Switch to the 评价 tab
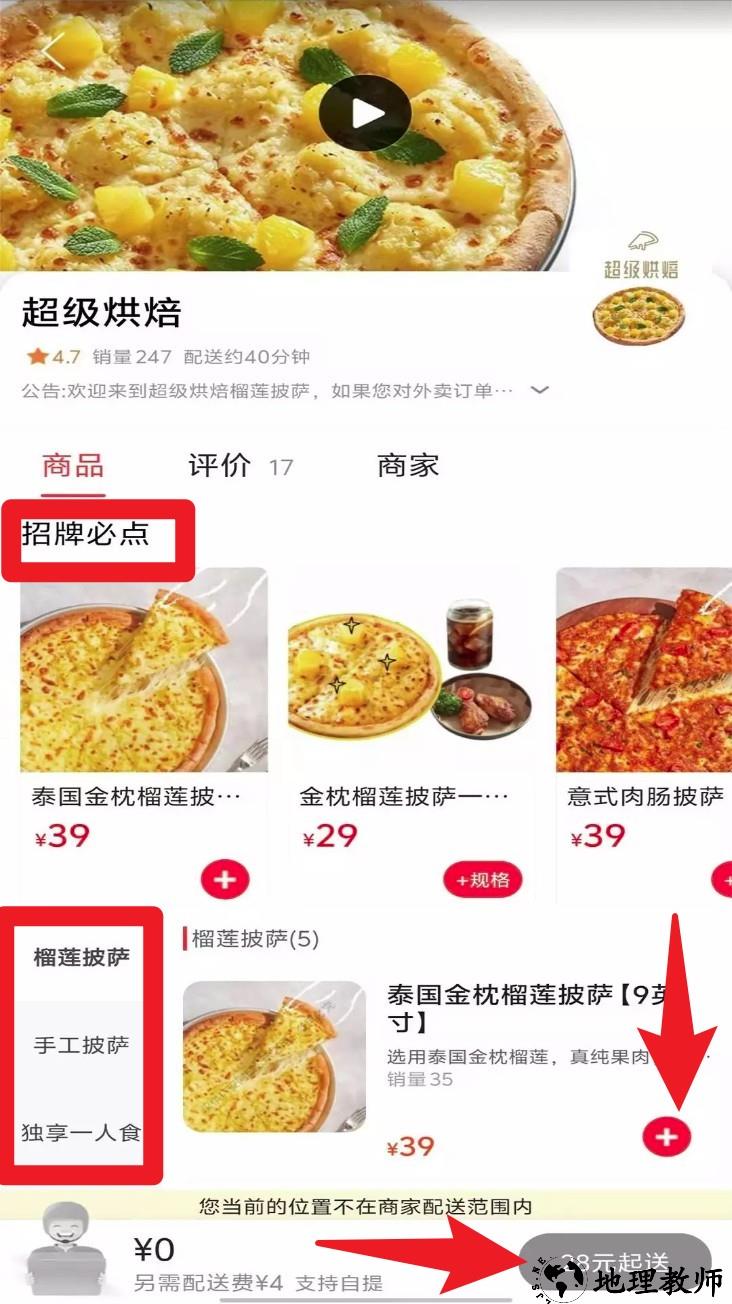 [220, 465]
